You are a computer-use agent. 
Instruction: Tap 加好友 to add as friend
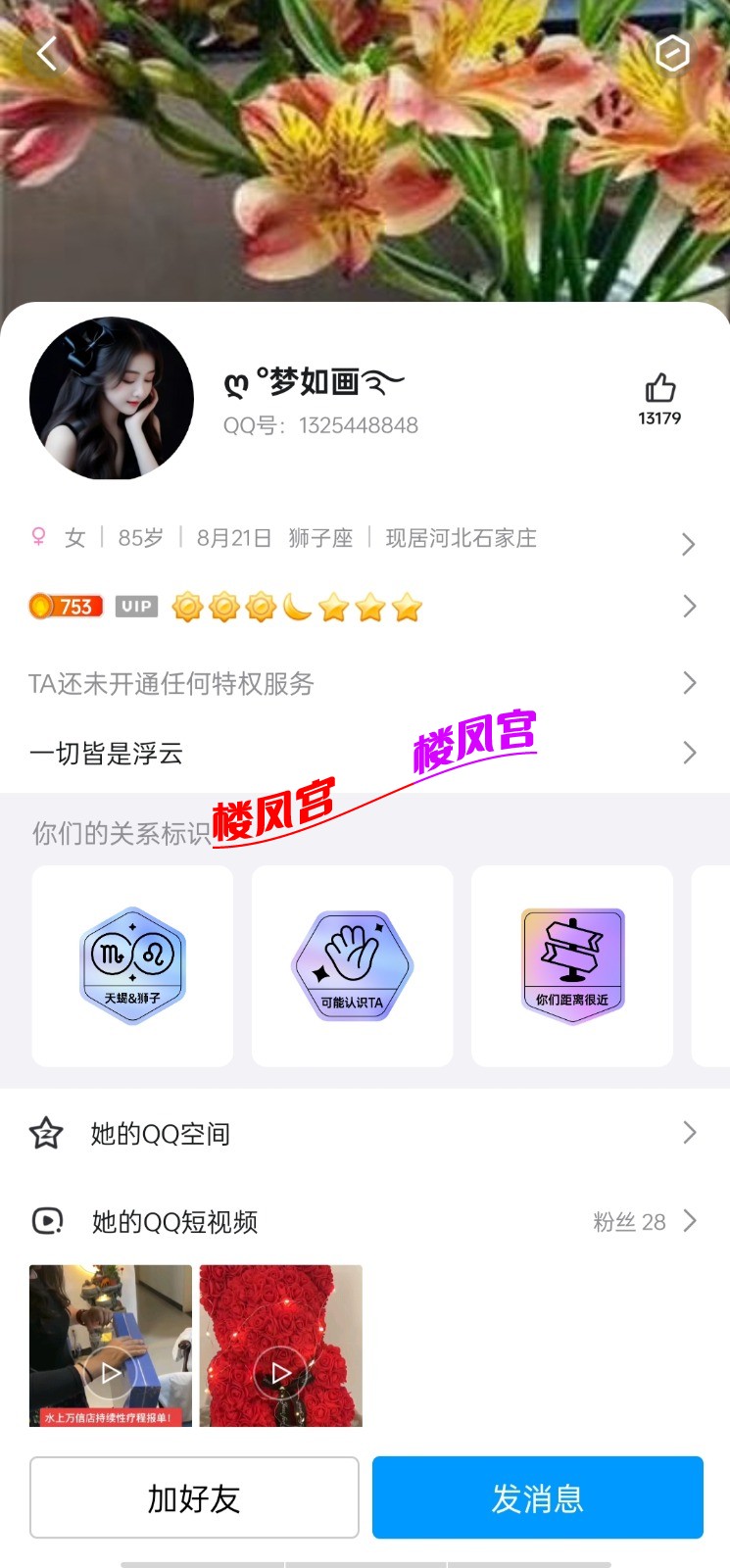click(x=194, y=1497)
